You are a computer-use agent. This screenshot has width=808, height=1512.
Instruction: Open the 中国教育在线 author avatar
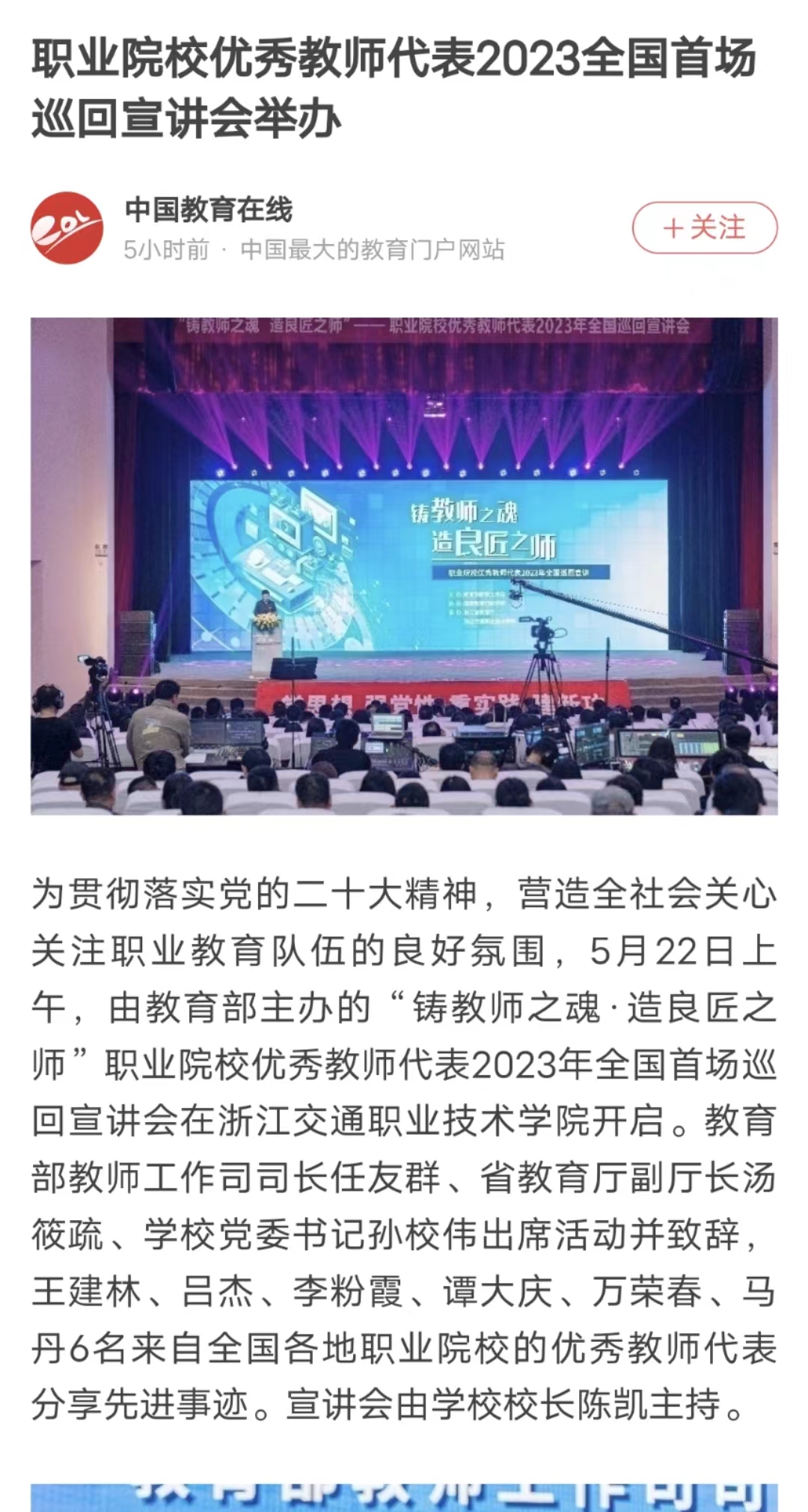tap(67, 228)
